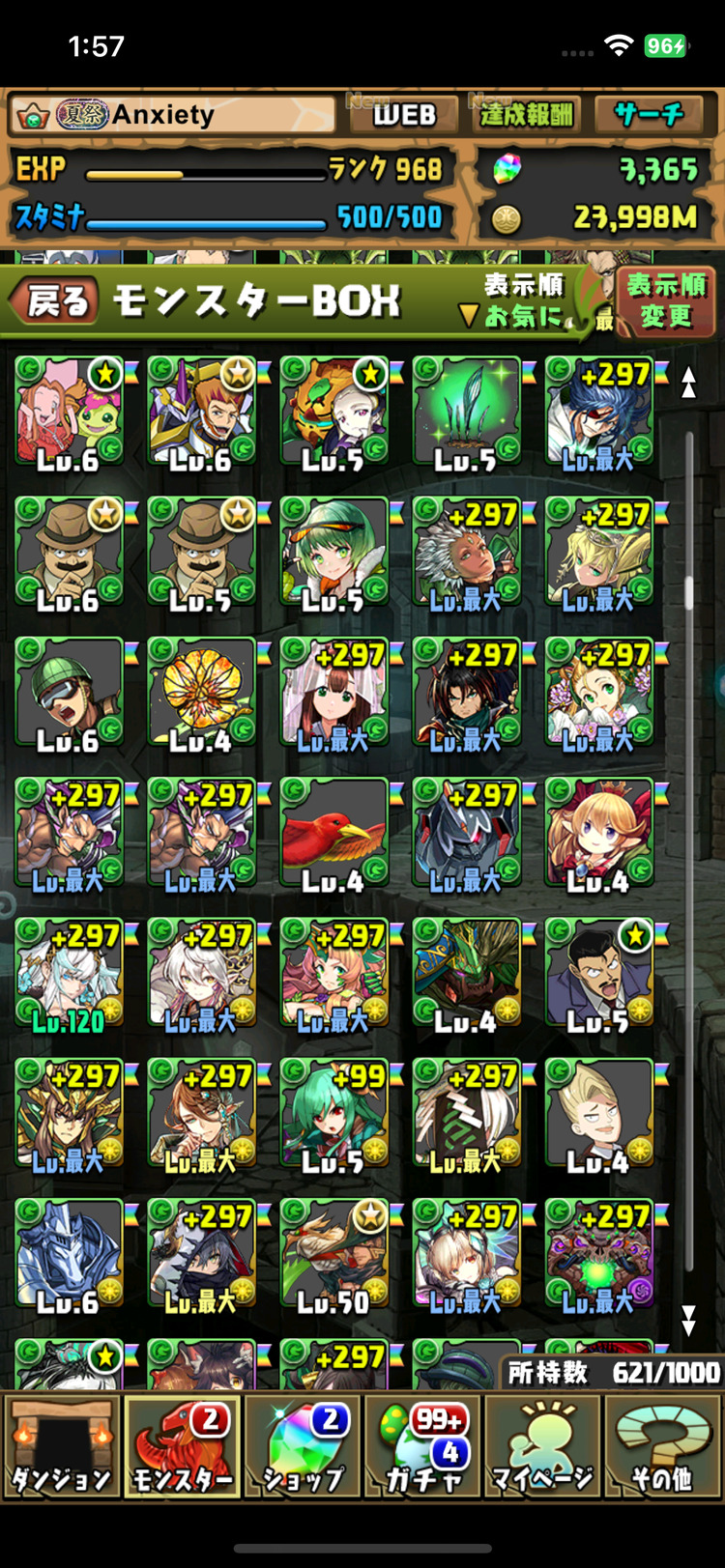Switch to the モンスター tab

click(x=182, y=1446)
